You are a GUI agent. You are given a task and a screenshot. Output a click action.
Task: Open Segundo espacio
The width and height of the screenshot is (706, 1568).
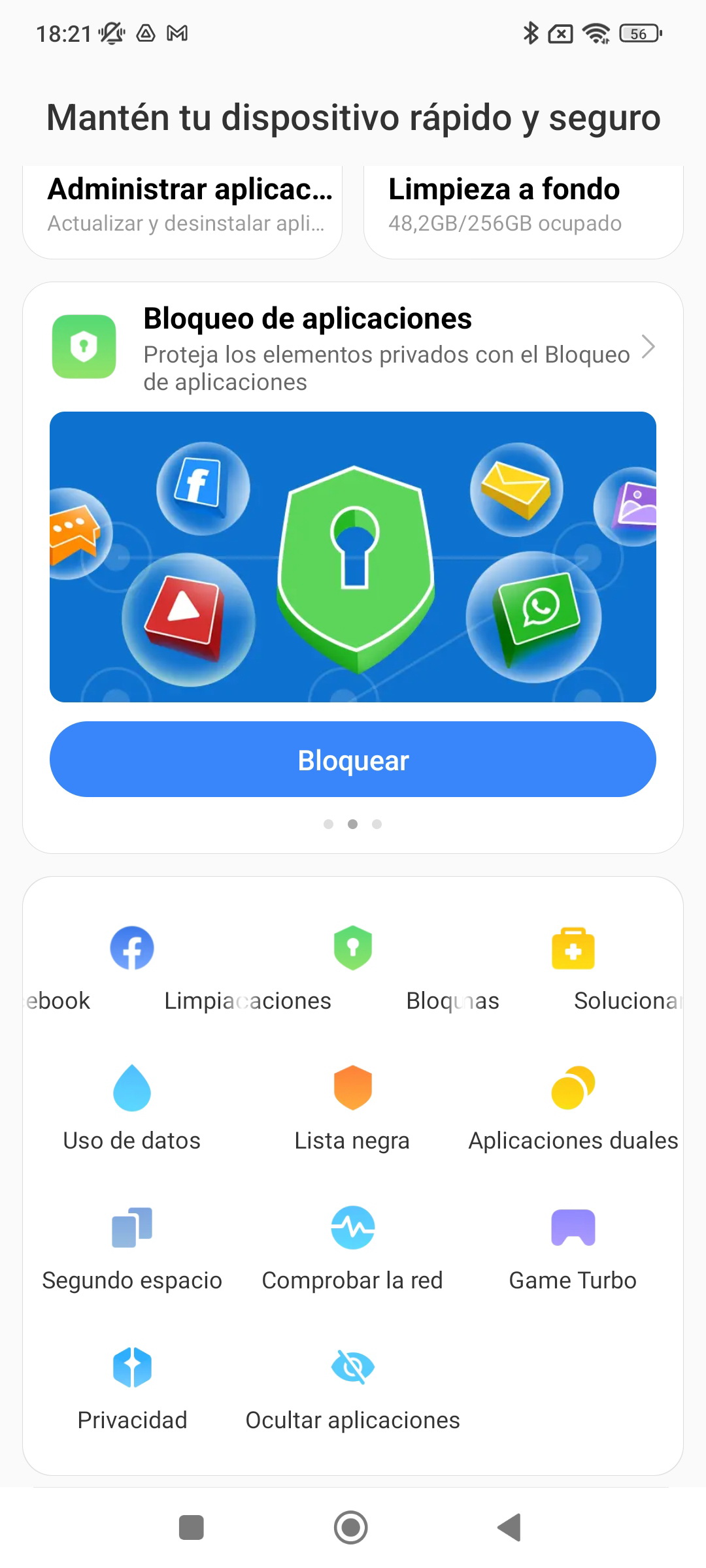[x=132, y=1245]
